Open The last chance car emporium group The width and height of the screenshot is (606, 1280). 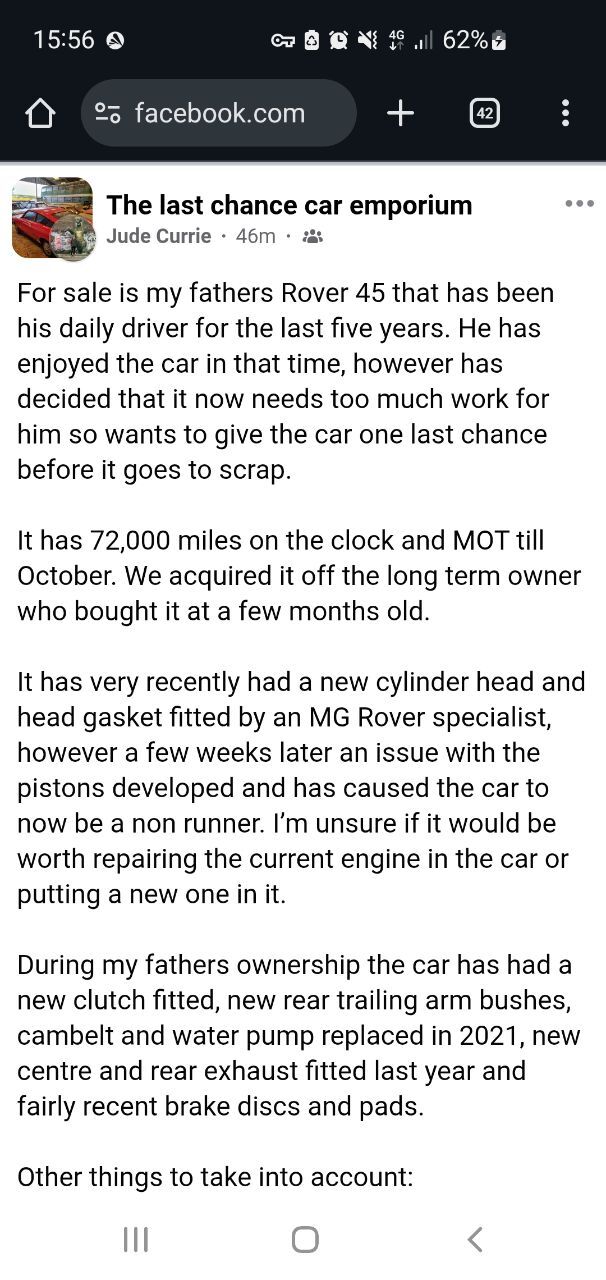coord(289,205)
